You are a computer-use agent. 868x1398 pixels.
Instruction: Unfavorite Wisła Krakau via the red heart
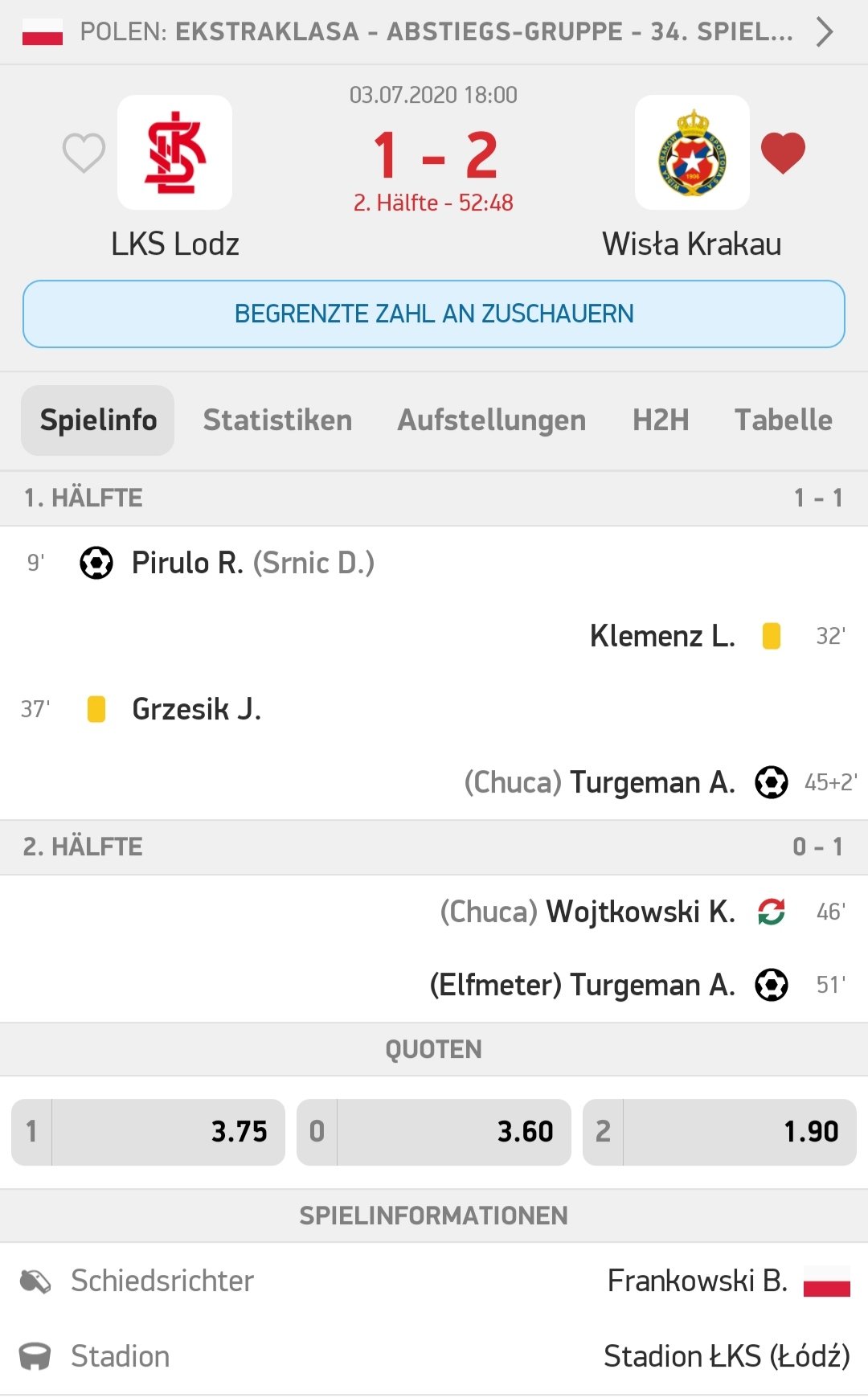[x=783, y=153]
